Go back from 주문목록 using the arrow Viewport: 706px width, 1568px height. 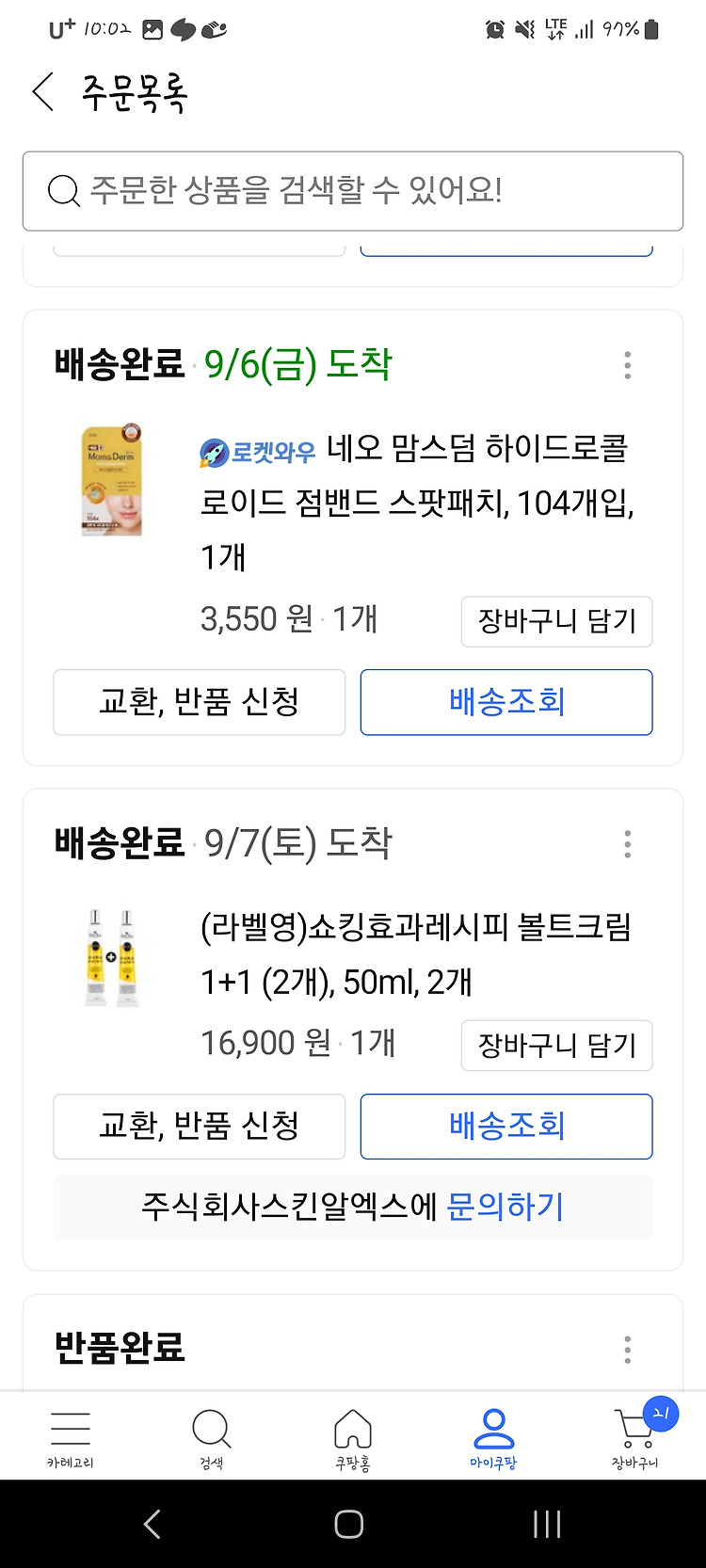43,92
